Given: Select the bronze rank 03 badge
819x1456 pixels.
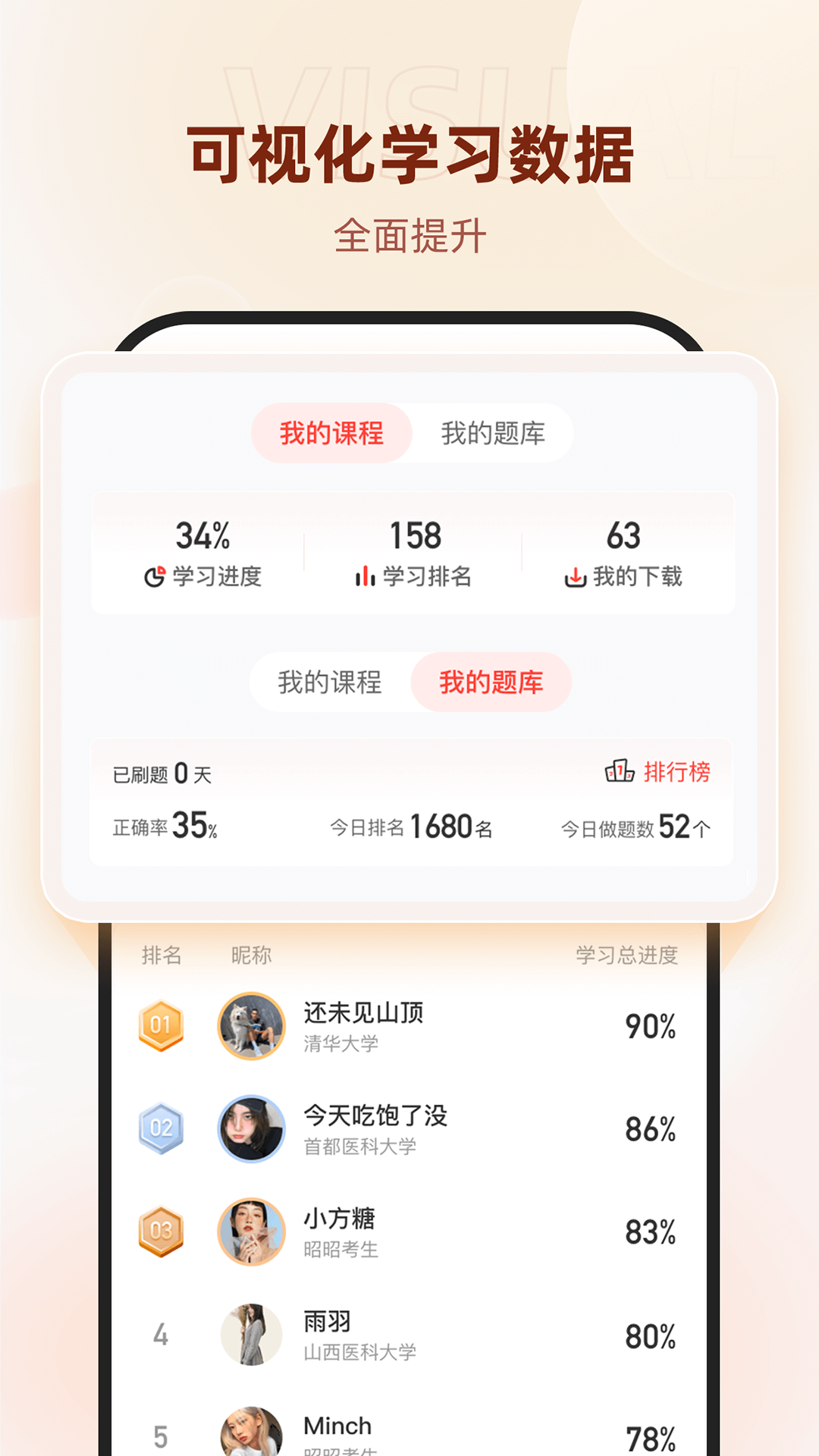Looking at the screenshot, I should point(162,1232).
